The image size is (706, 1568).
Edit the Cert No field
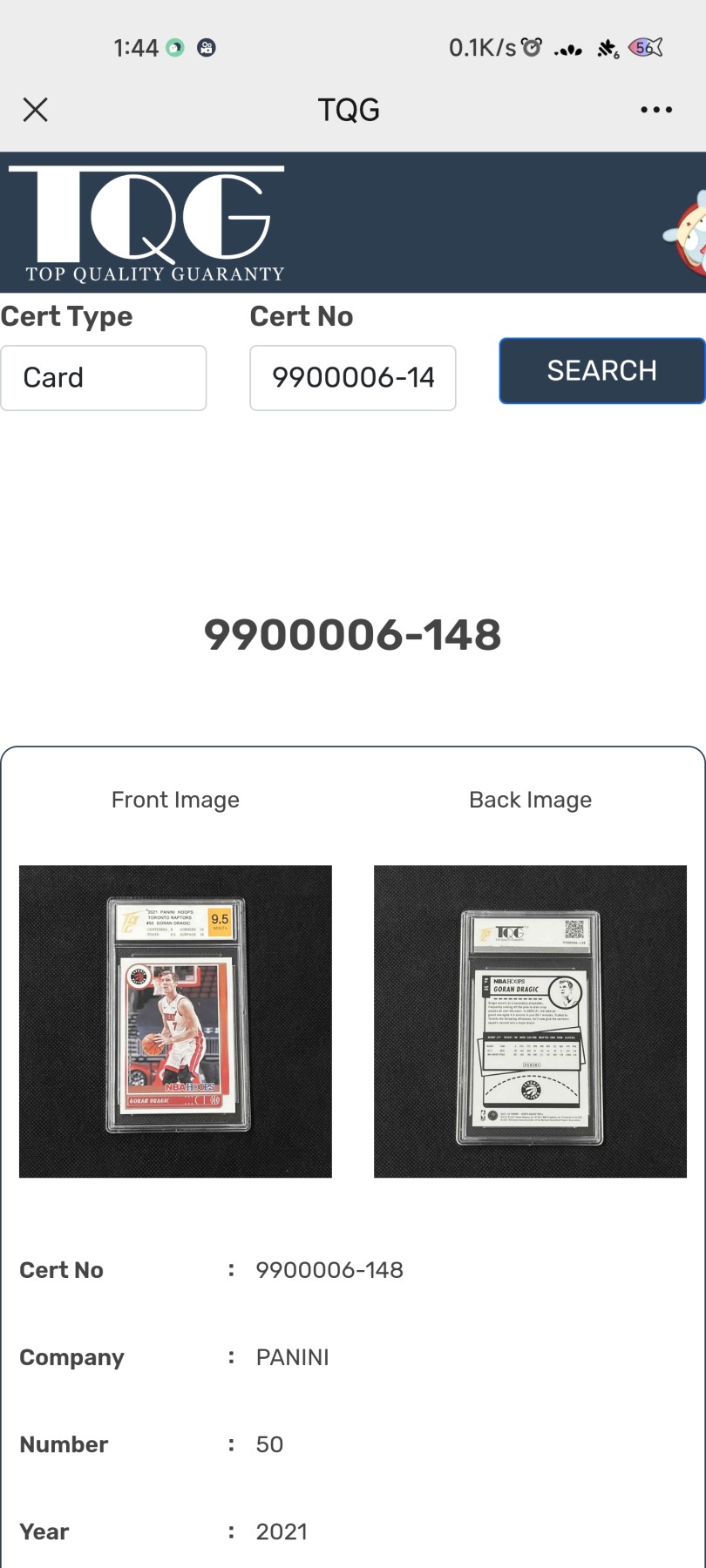tap(352, 378)
